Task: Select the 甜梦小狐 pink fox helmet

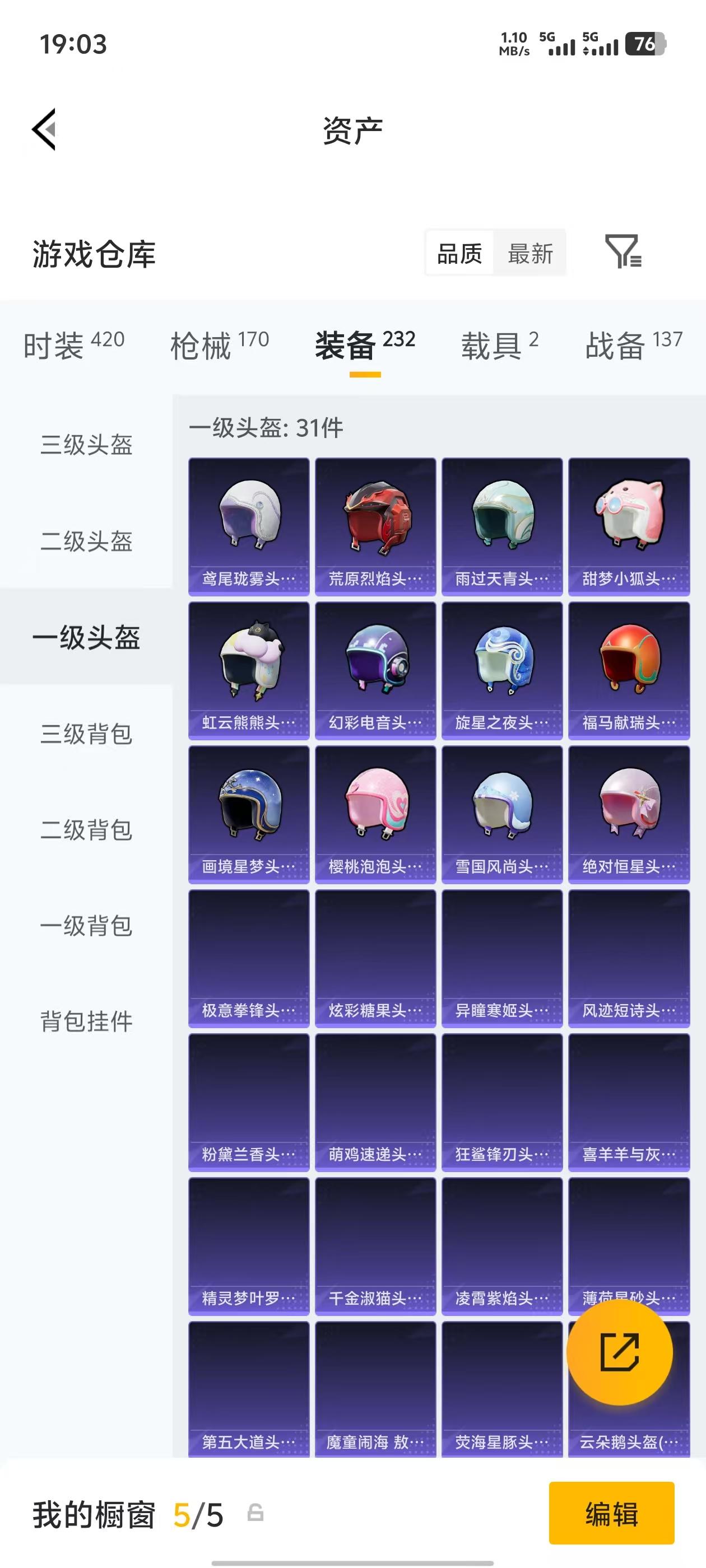Action: [628, 524]
